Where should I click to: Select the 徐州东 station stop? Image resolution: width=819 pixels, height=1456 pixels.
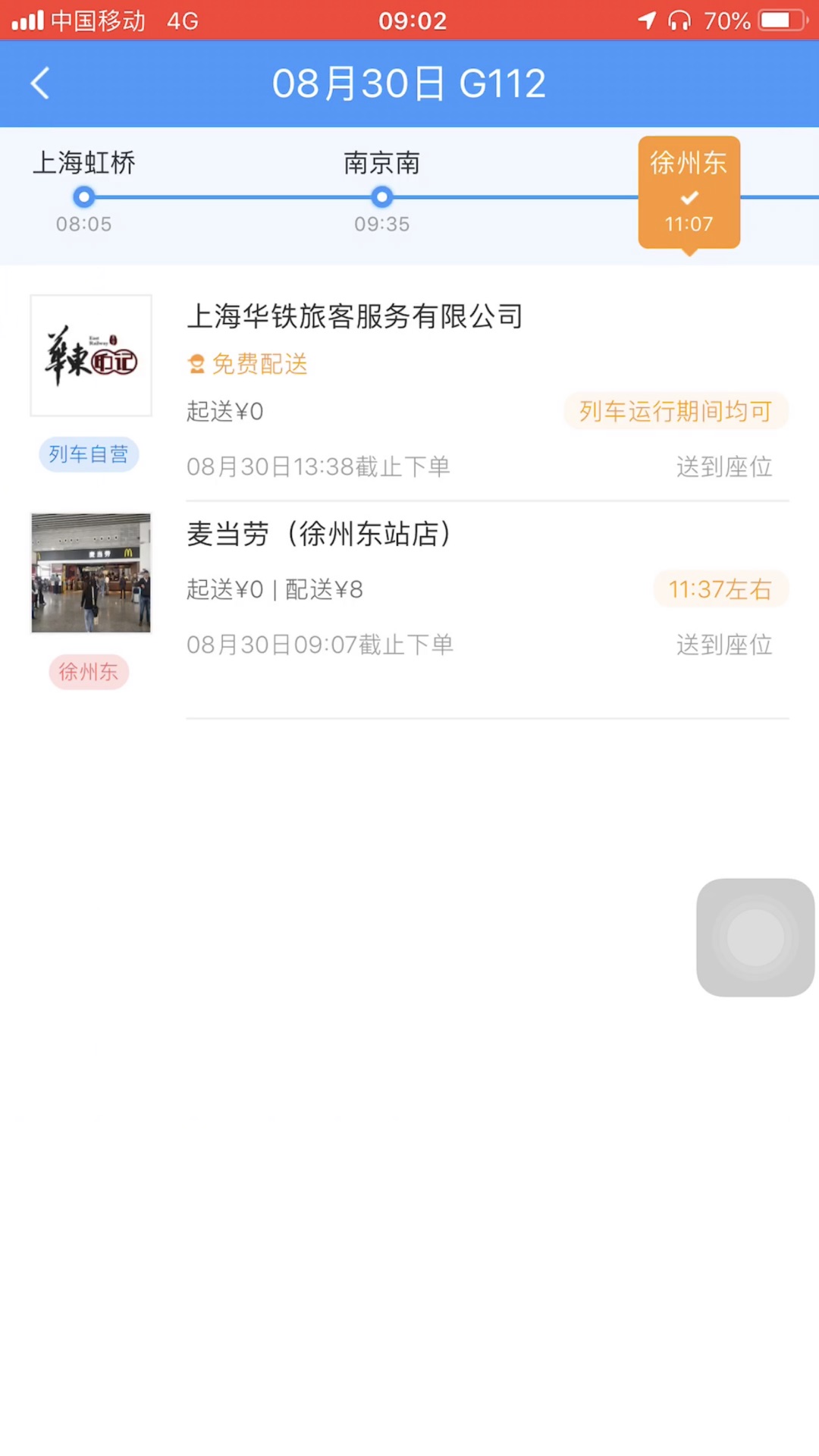tap(689, 193)
